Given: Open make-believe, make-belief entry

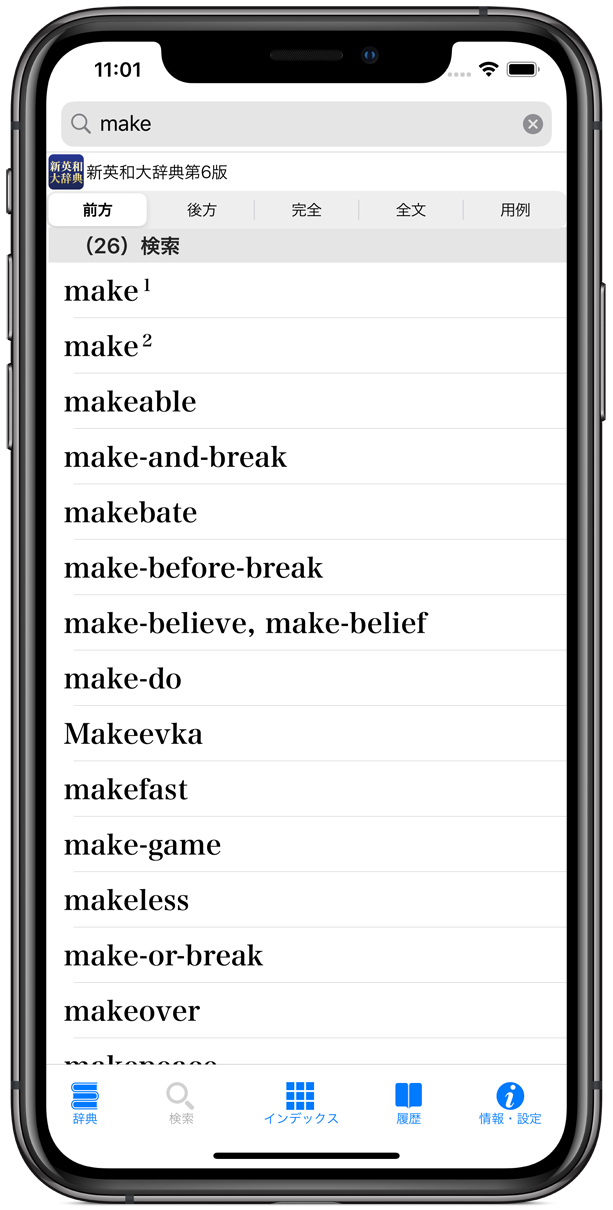Looking at the screenshot, I should click(x=306, y=623).
